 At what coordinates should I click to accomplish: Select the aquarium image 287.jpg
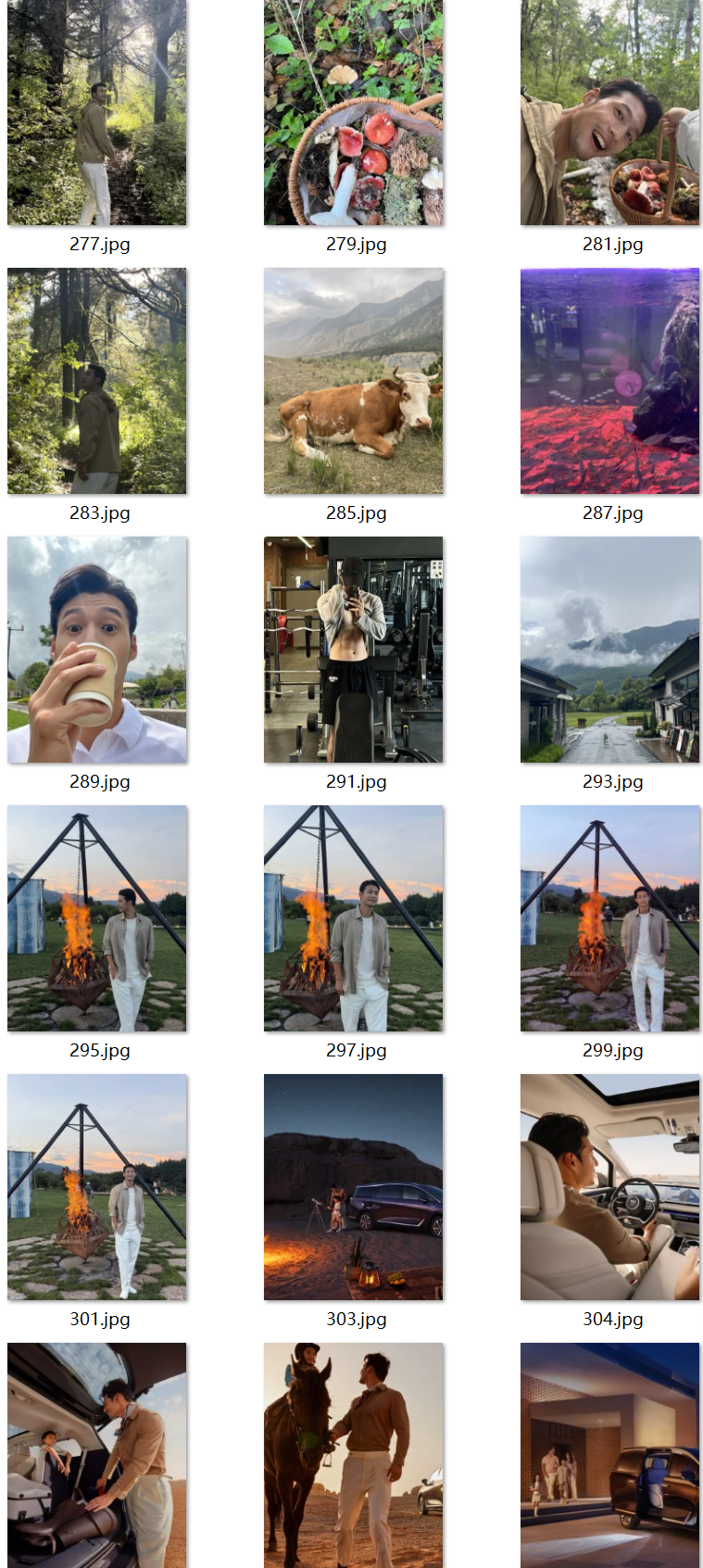(609, 381)
